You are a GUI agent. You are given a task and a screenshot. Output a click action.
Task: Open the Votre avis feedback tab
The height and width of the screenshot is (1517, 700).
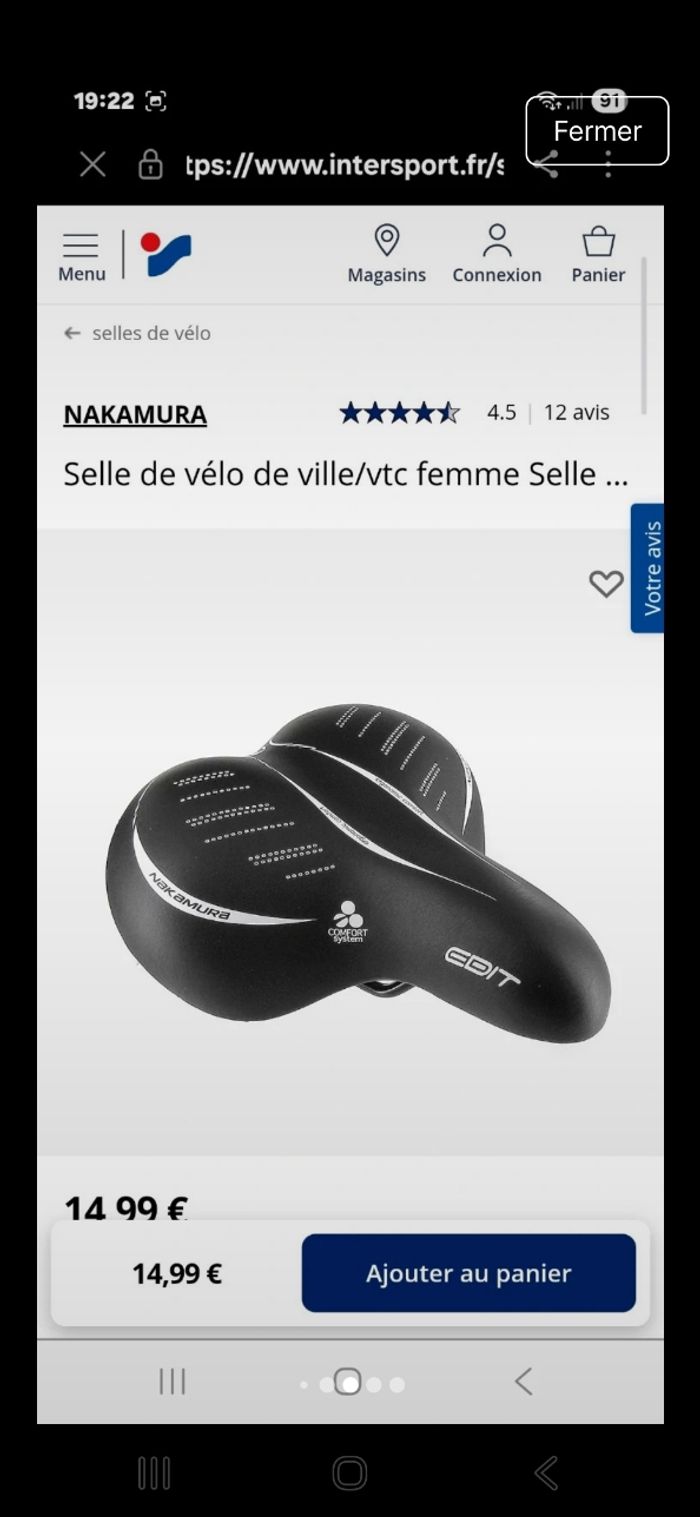pyautogui.click(x=649, y=568)
